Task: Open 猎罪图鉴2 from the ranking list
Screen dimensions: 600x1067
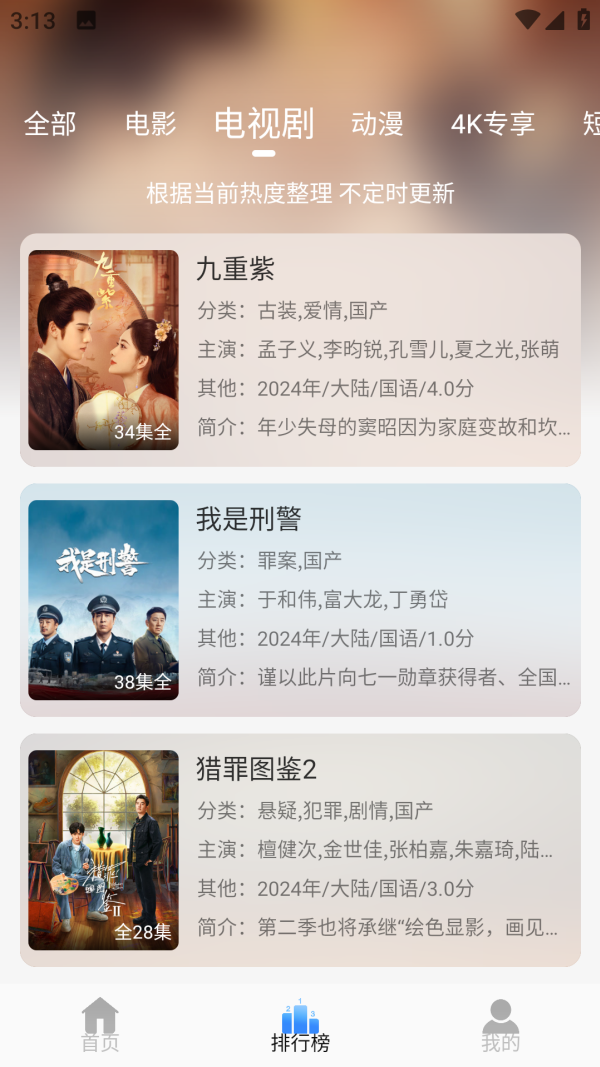Action: point(300,850)
